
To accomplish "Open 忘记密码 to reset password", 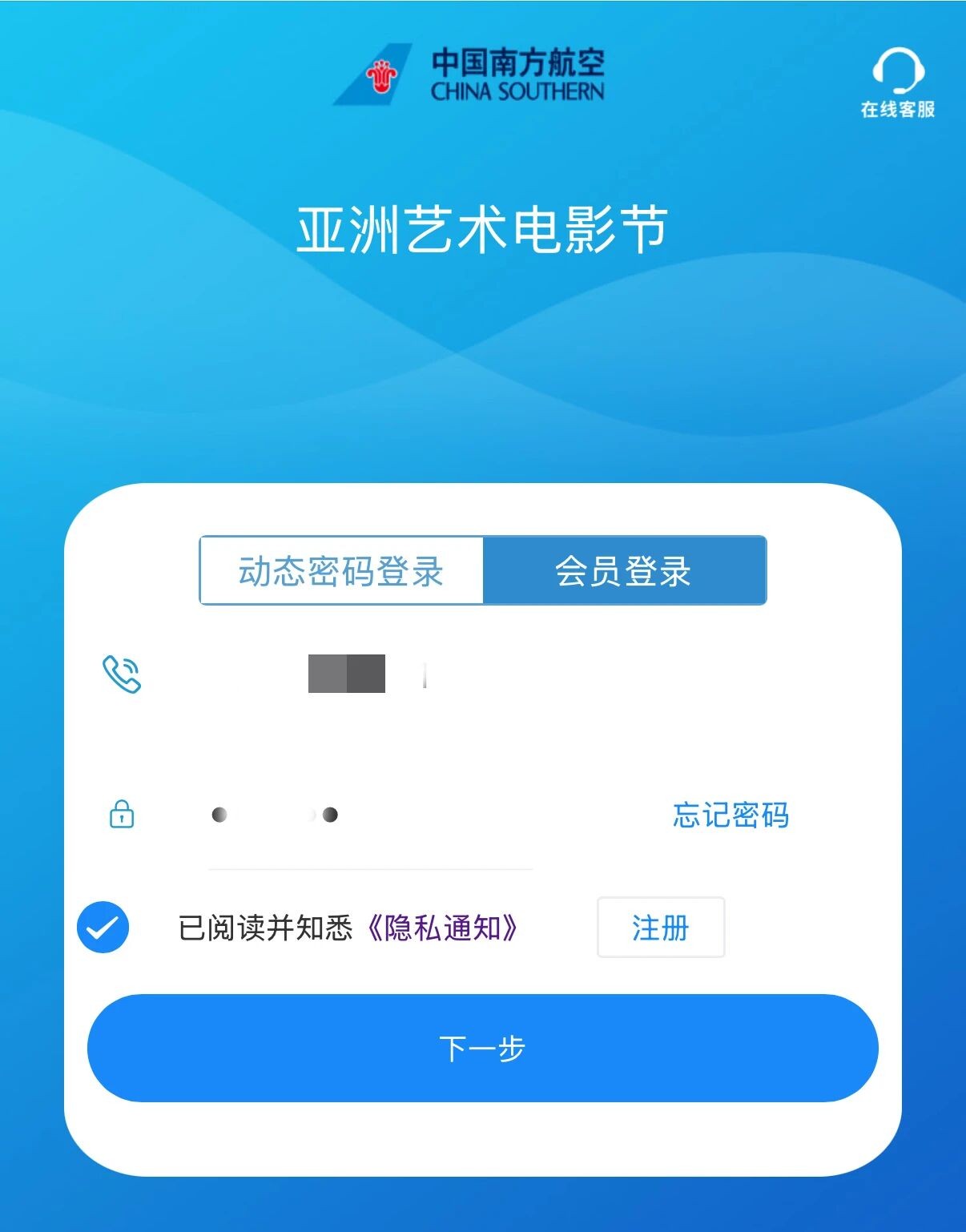I will (731, 815).
